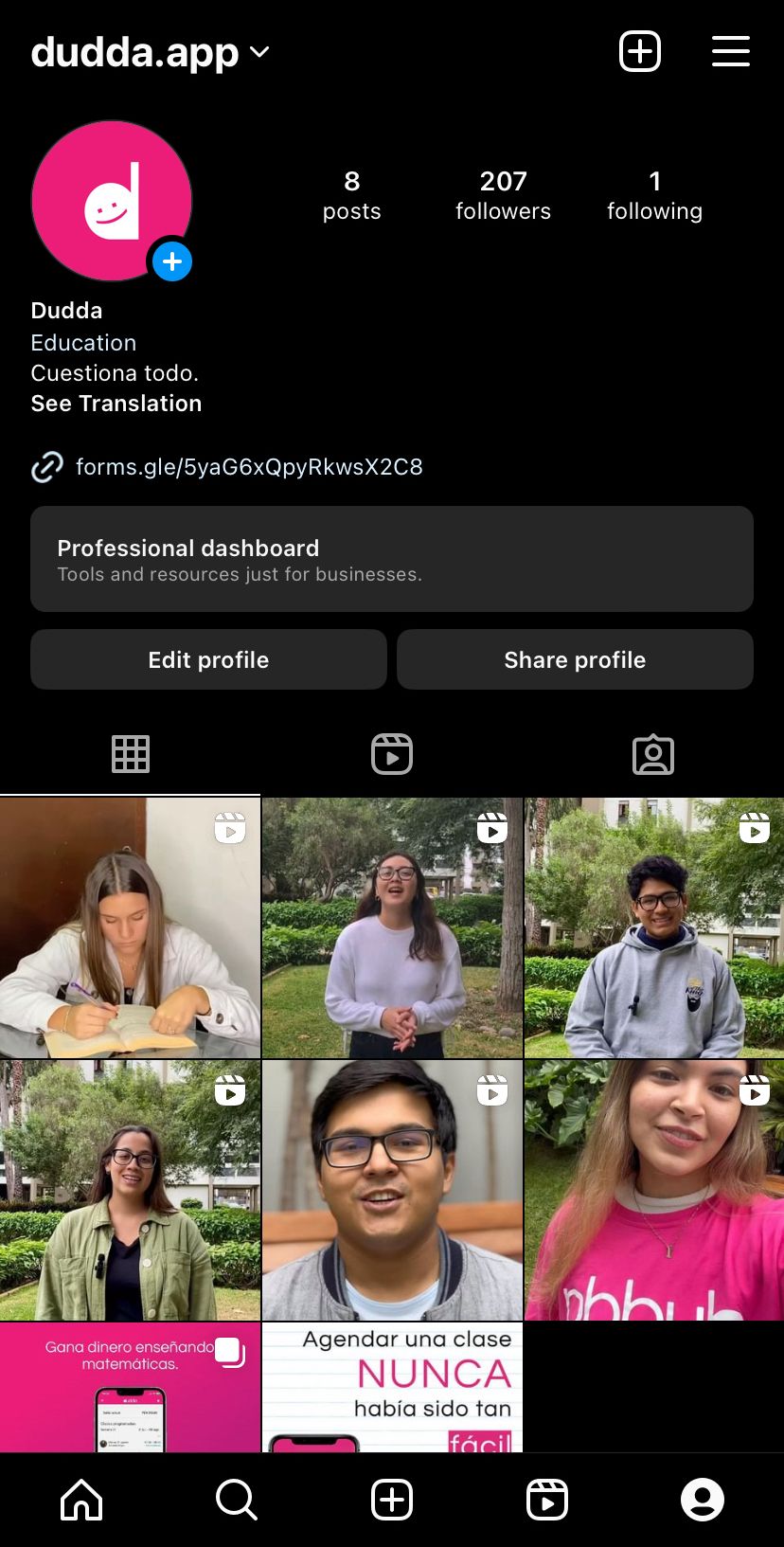Open Search in bottom navigation

point(236,1500)
